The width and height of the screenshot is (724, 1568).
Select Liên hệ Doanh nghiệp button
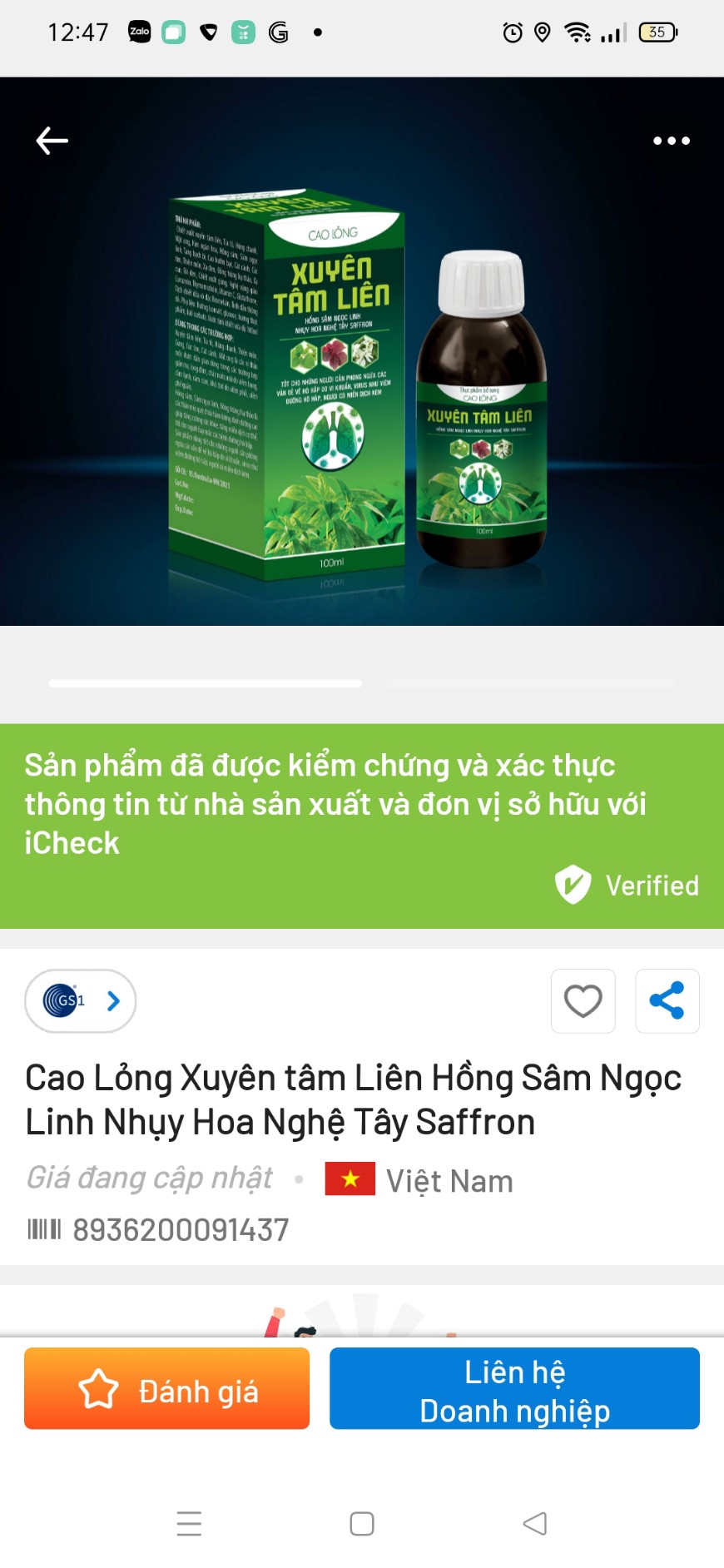click(x=514, y=1388)
